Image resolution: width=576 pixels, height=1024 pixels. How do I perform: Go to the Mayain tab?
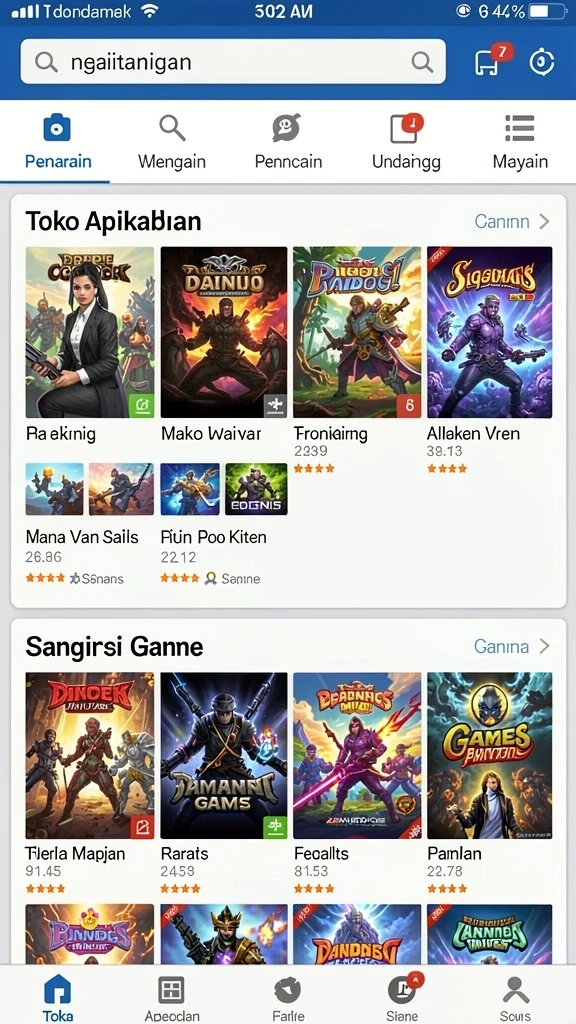520,143
